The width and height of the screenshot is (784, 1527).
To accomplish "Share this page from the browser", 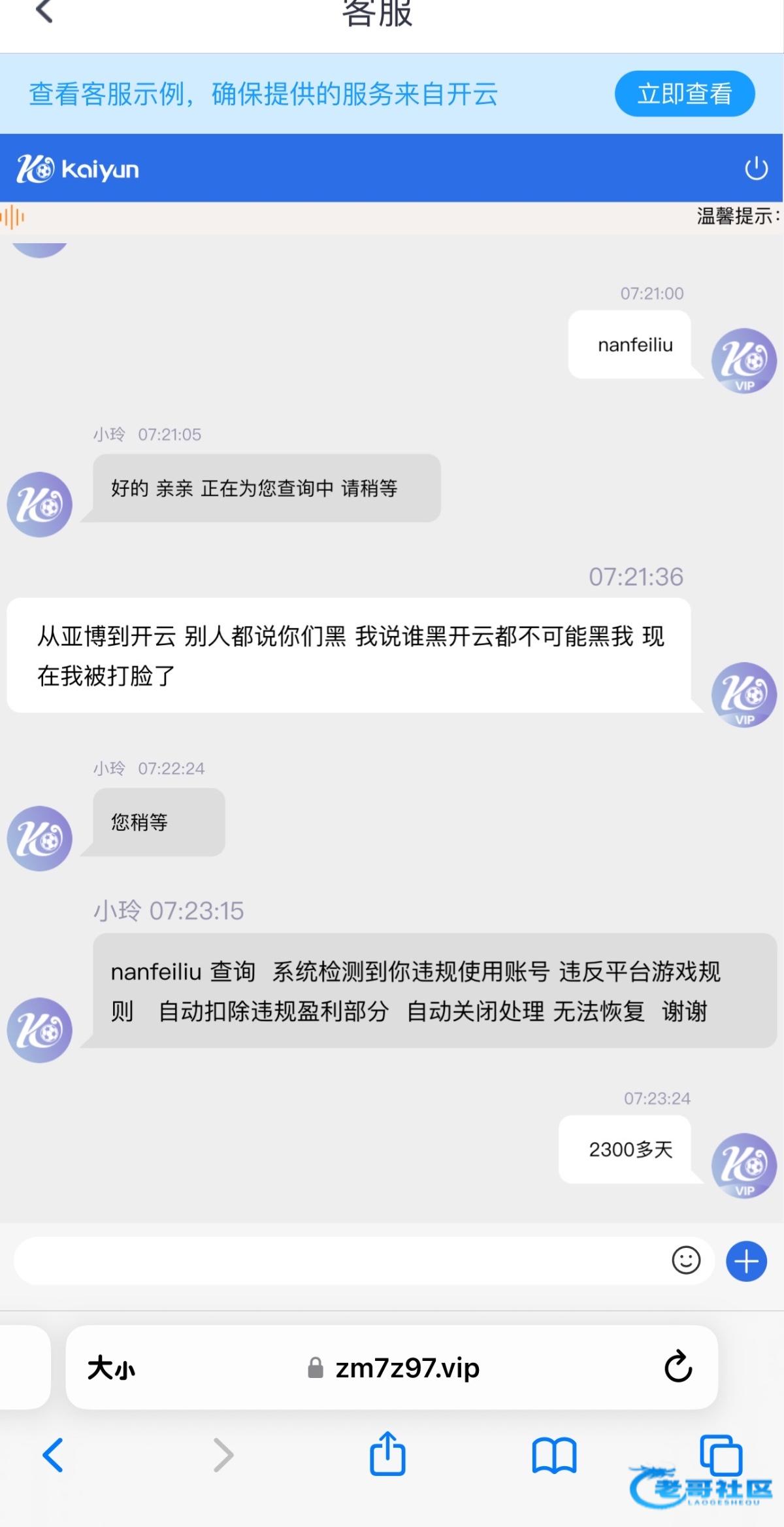I will point(387,1454).
